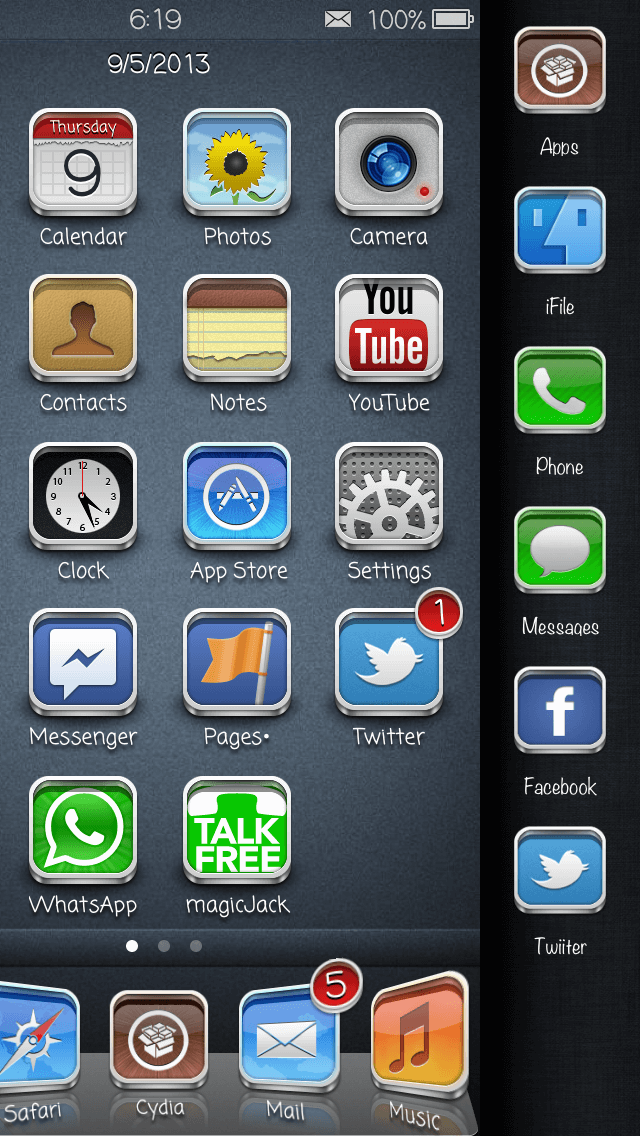The image size is (640, 1136).
Task: Launch the Notes app
Action: point(237,328)
